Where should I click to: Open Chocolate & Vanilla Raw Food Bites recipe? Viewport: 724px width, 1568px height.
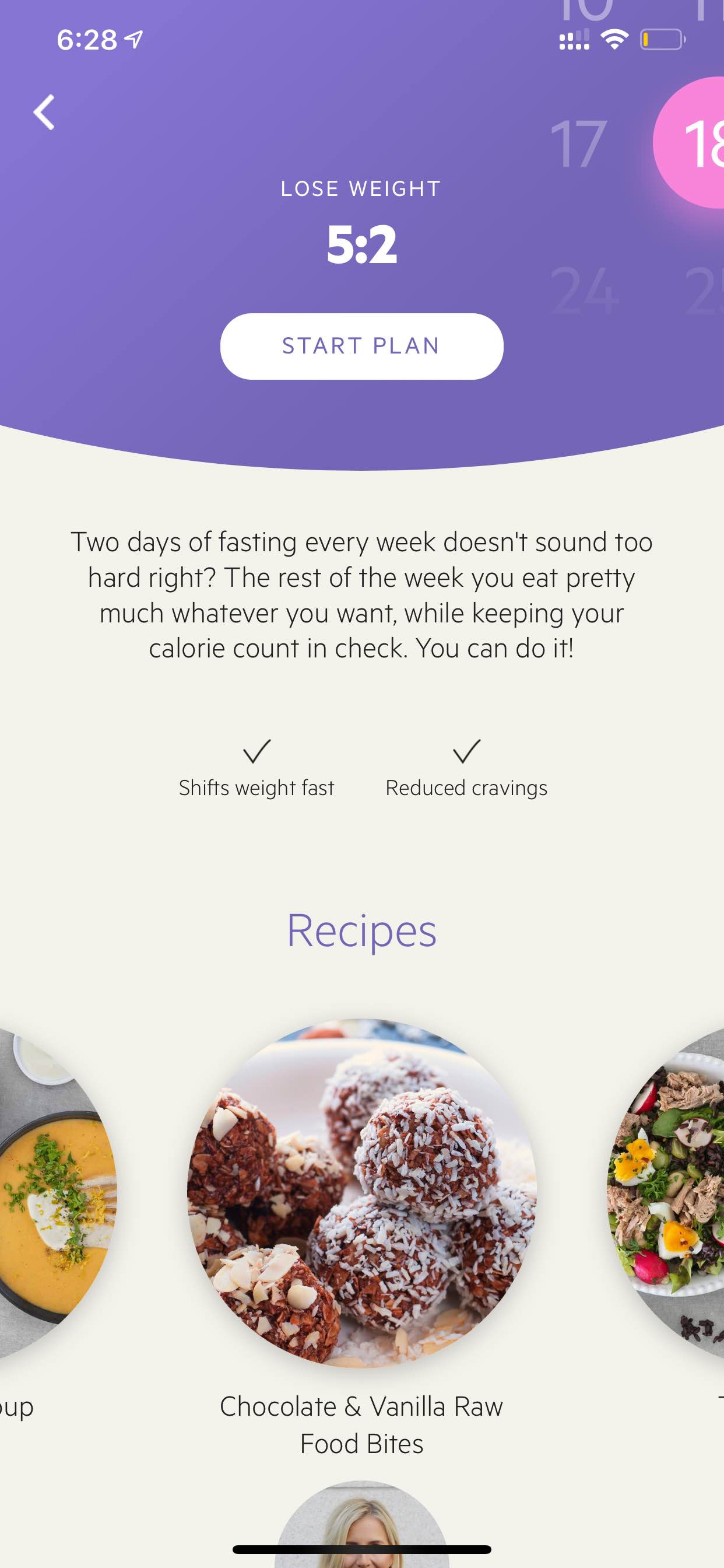pos(361,1193)
